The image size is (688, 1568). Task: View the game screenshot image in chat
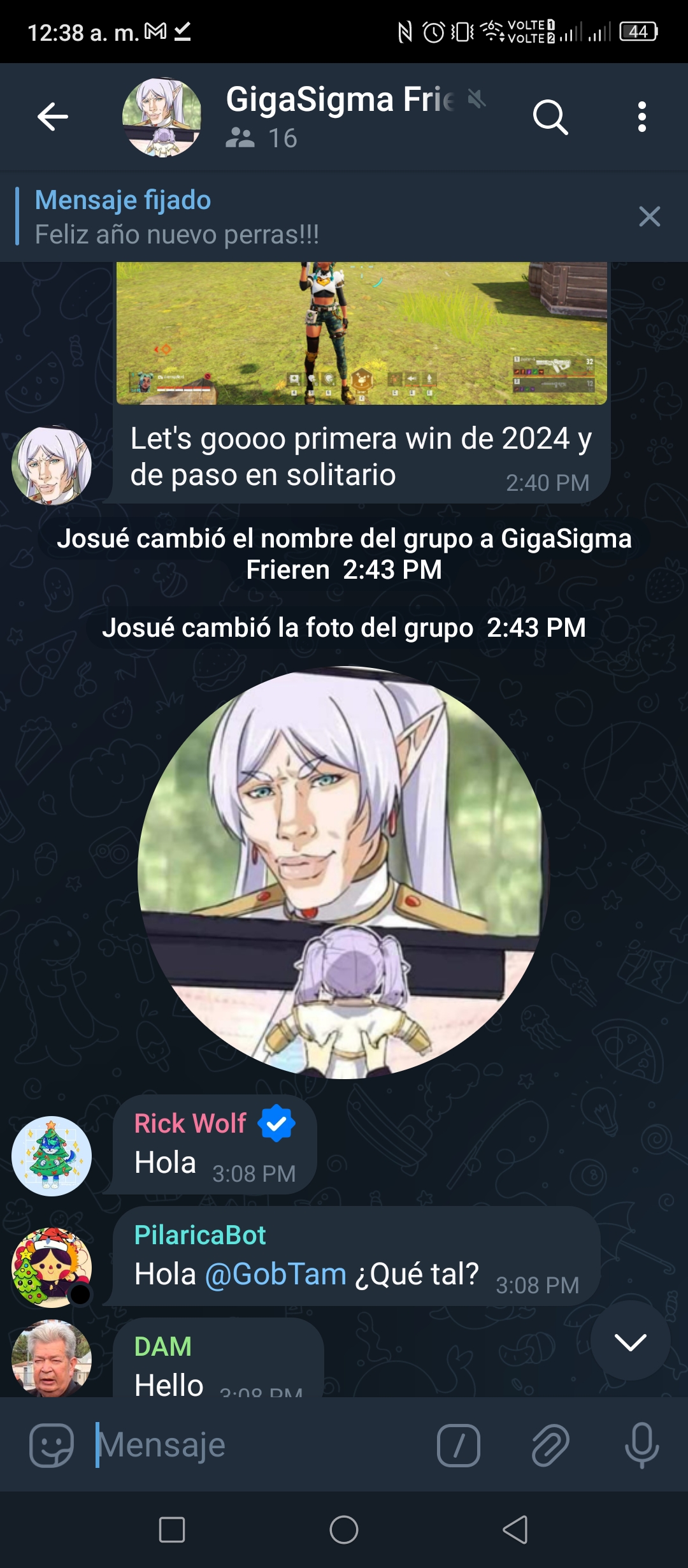coord(361,333)
